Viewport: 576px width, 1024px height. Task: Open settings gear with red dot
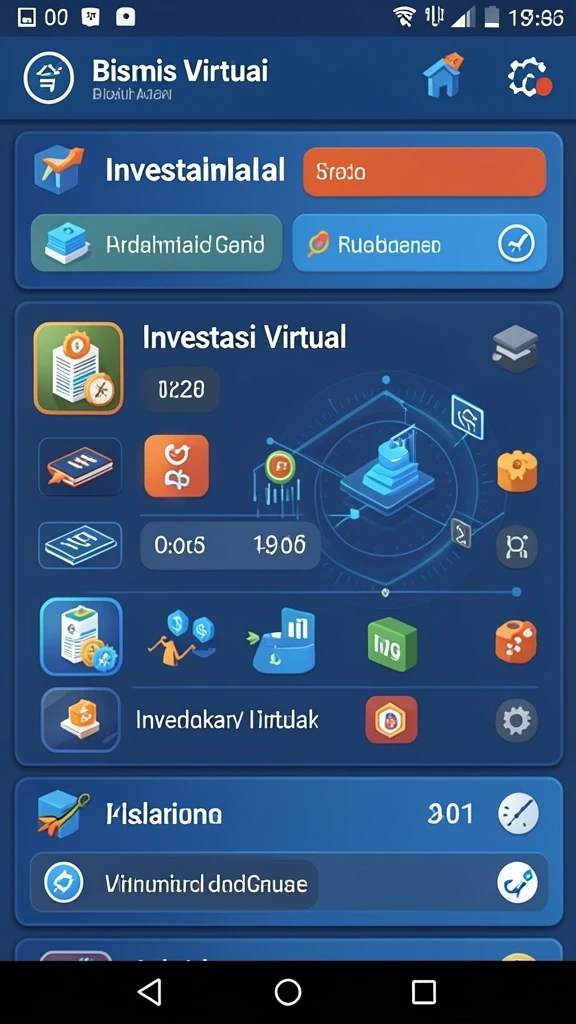pyautogui.click(x=529, y=78)
